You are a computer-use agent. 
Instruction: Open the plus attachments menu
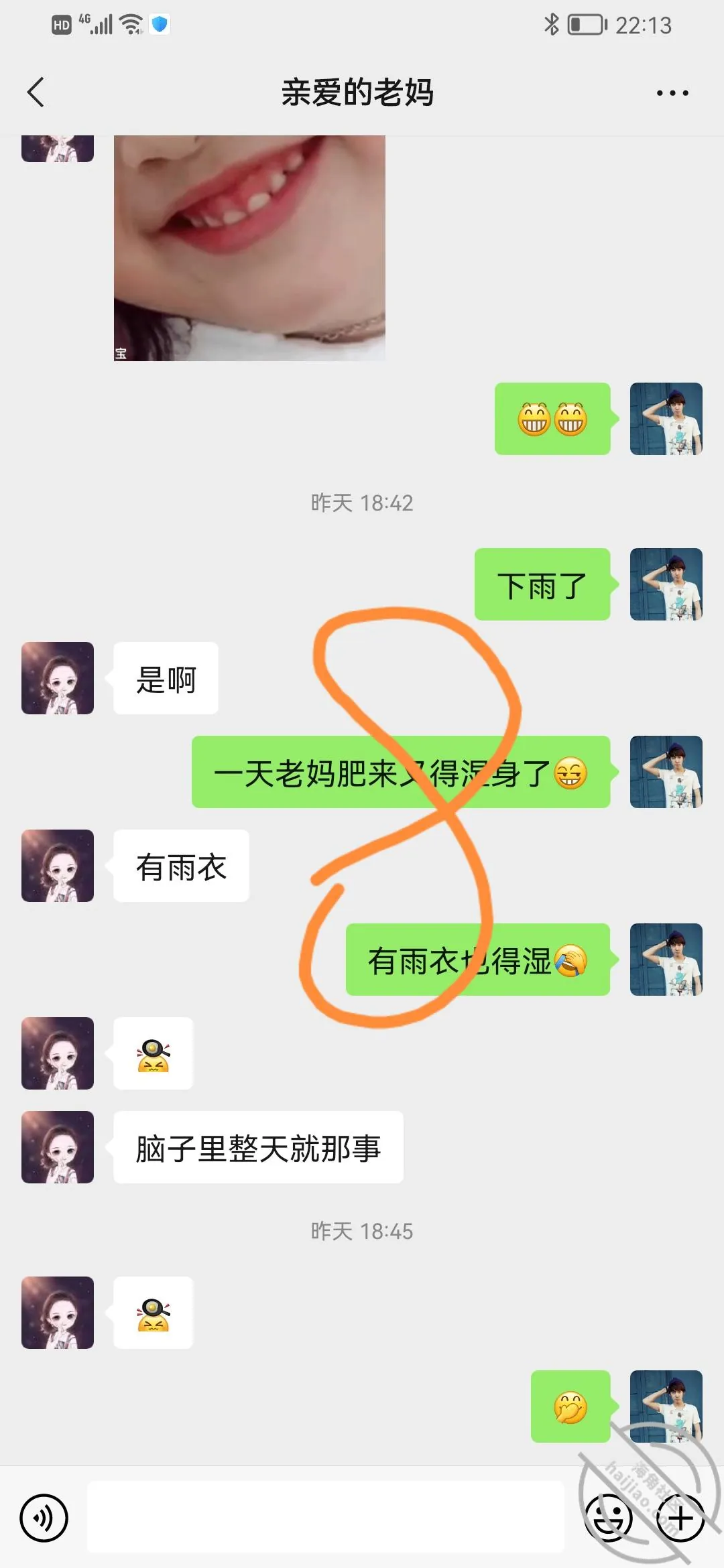pyautogui.click(x=680, y=1518)
